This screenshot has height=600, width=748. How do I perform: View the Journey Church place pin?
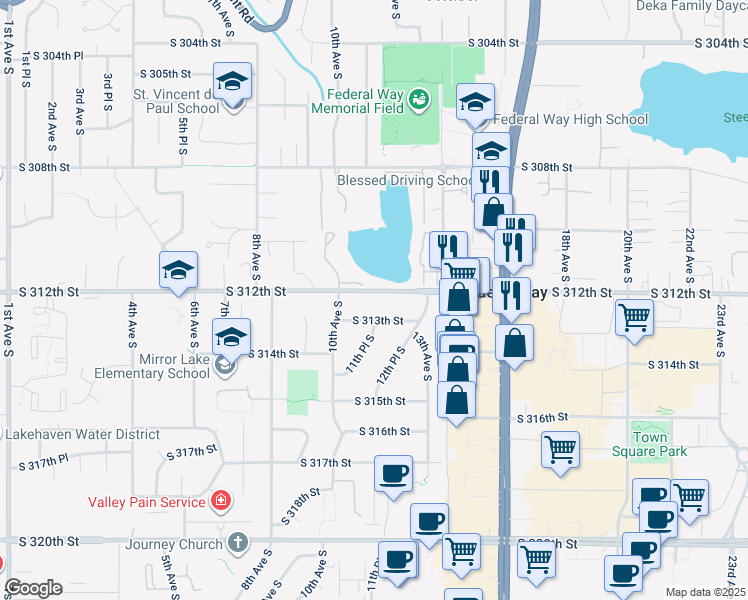point(236,544)
